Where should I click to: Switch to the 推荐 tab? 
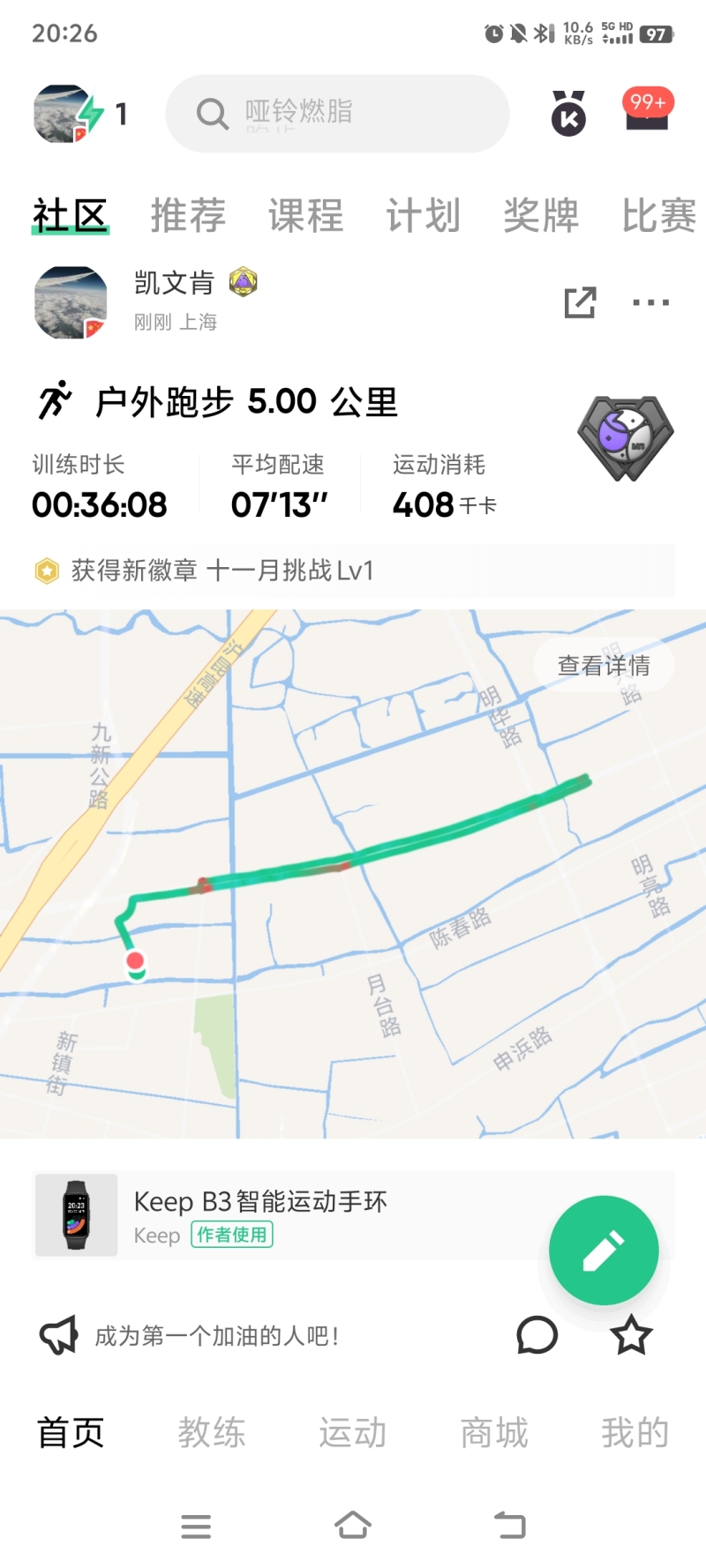coord(188,215)
